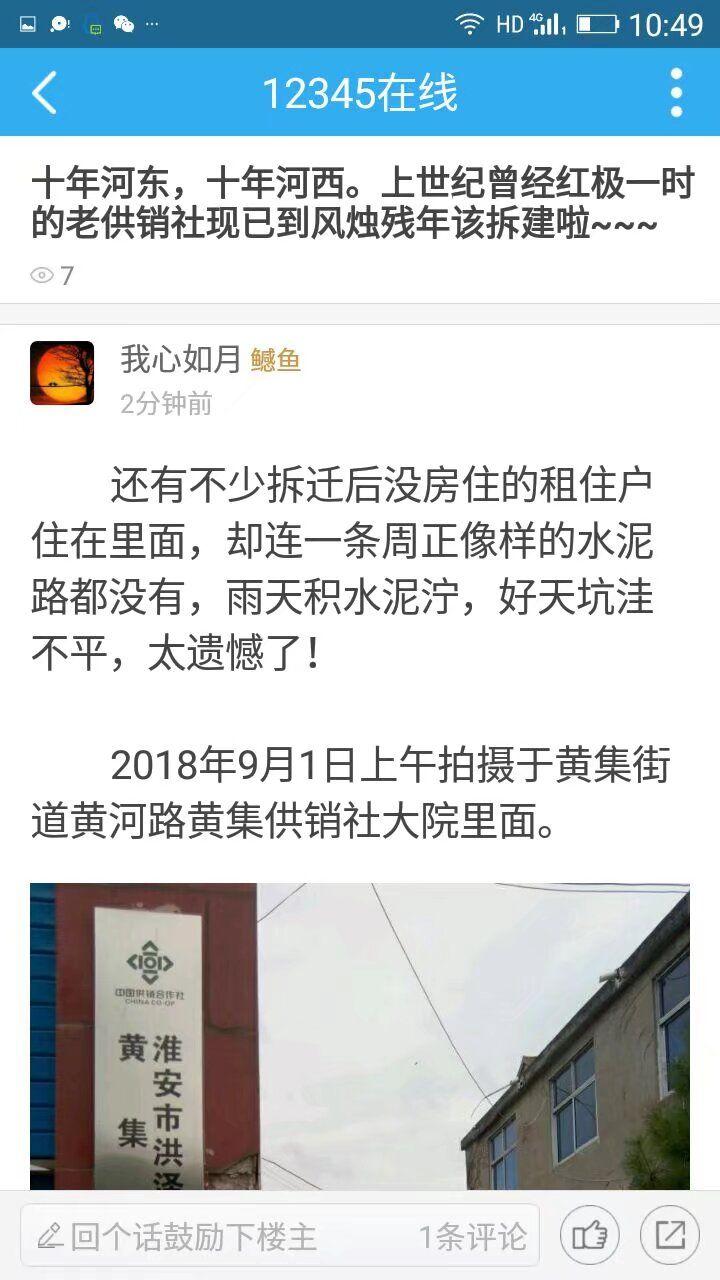This screenshot has width=720, height=1280.
Task: Open the three-dot overflow menu
Action: (676, 93)
